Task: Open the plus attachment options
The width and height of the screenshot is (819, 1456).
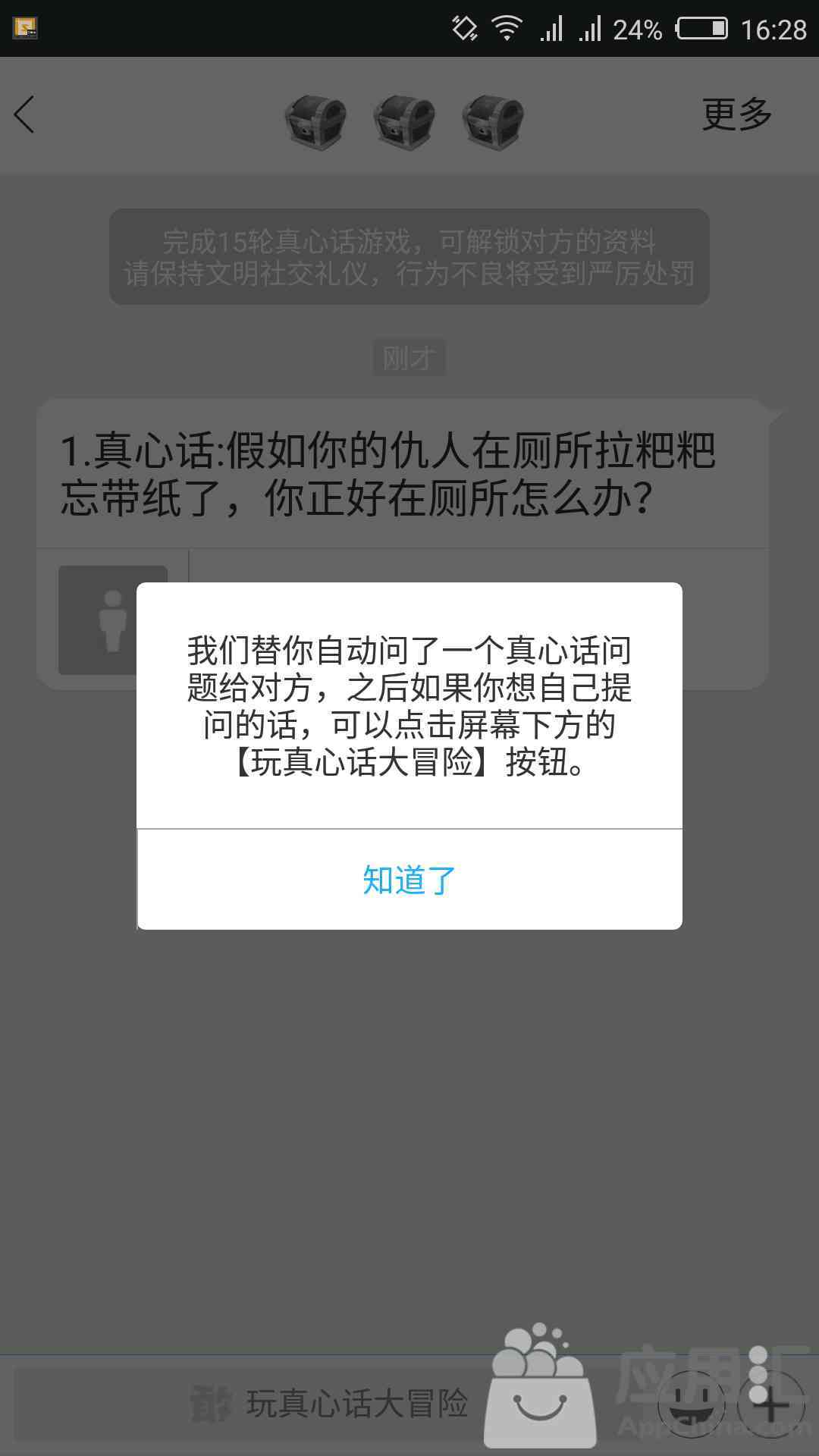Action: click(771, 1404)
